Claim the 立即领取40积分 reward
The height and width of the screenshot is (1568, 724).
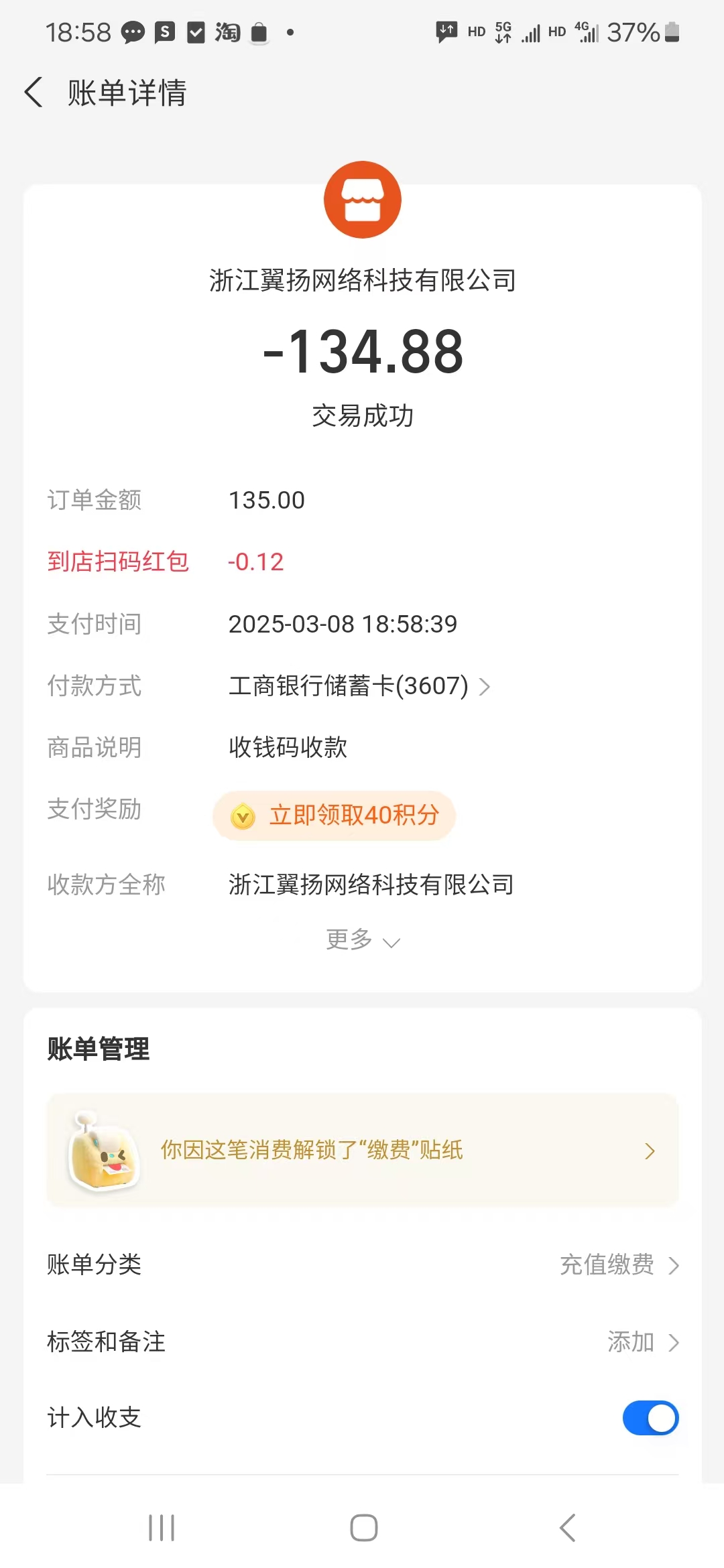click(335, 815)
